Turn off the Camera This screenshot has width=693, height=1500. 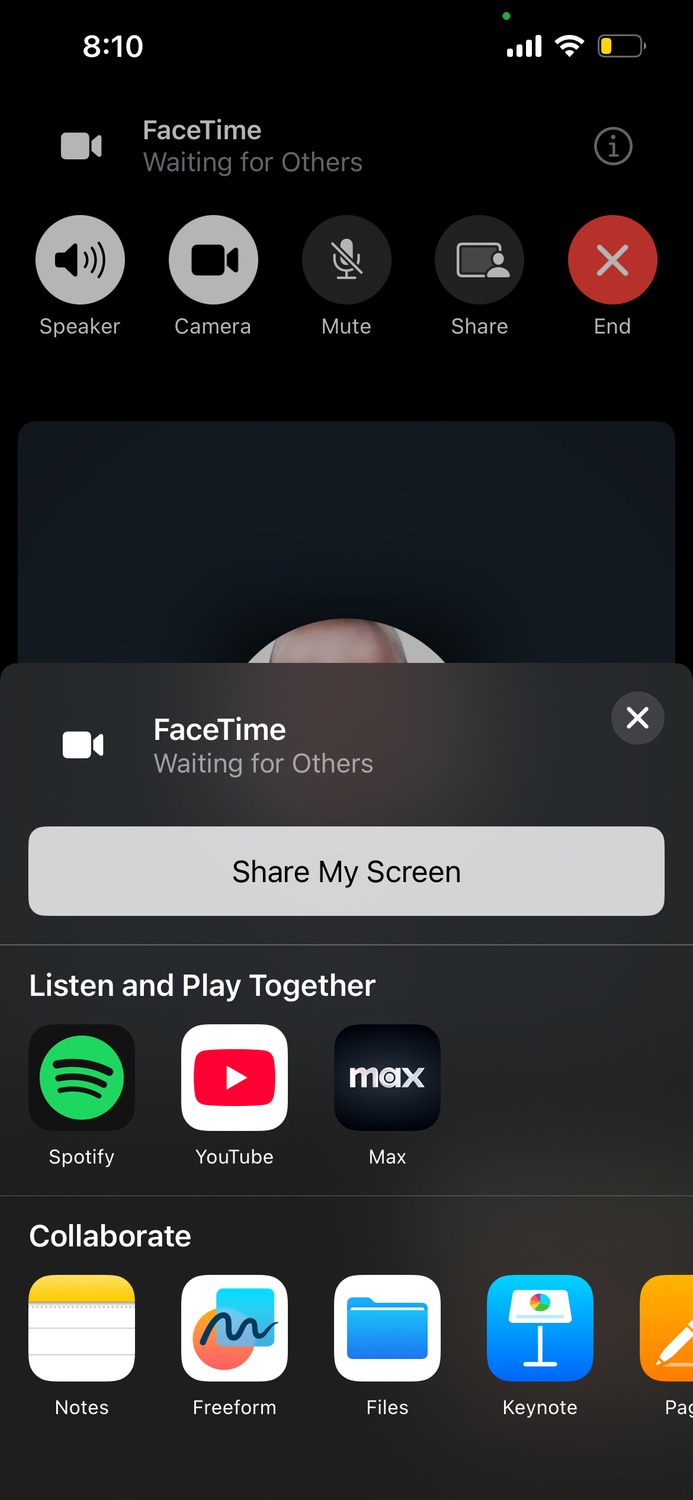point(213,260)
